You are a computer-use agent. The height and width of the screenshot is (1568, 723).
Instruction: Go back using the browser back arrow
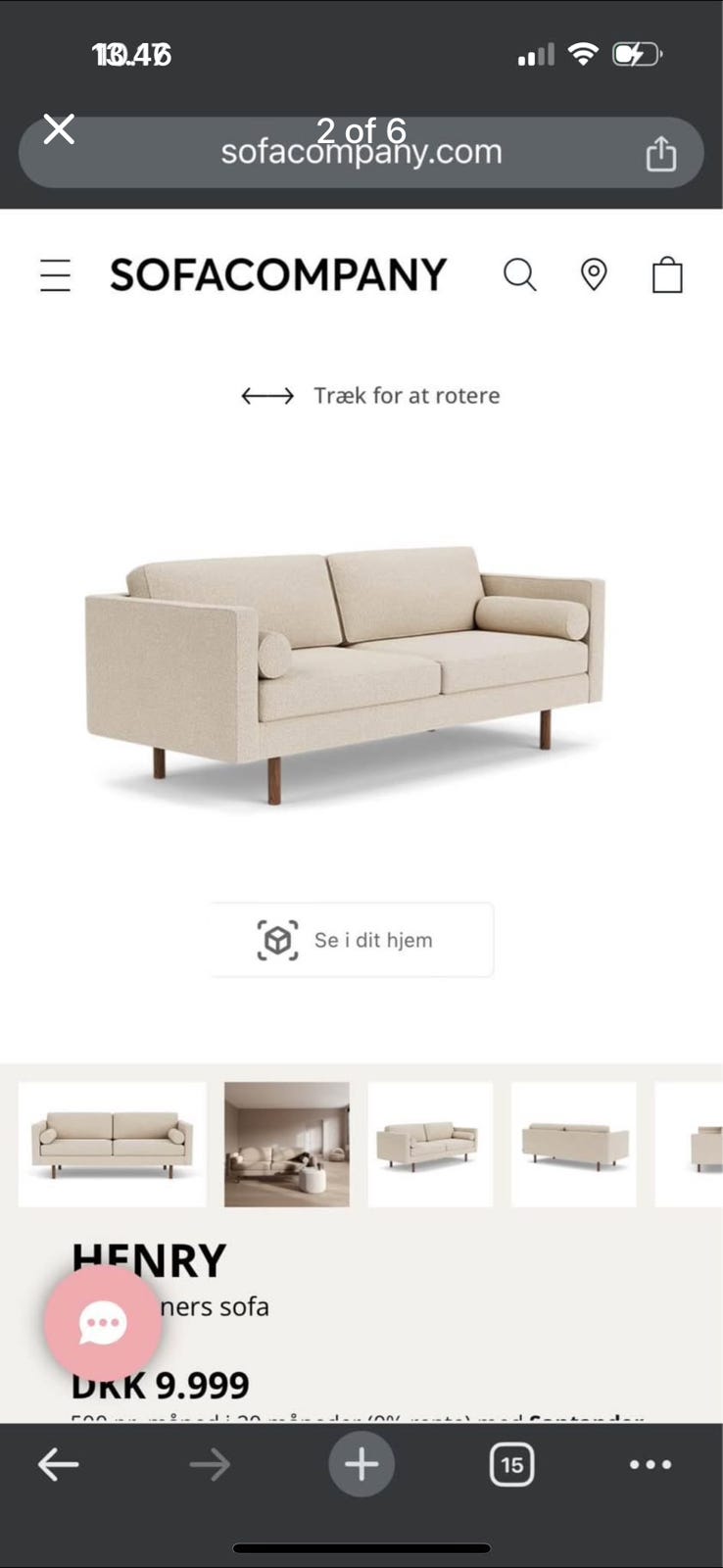59,1464
